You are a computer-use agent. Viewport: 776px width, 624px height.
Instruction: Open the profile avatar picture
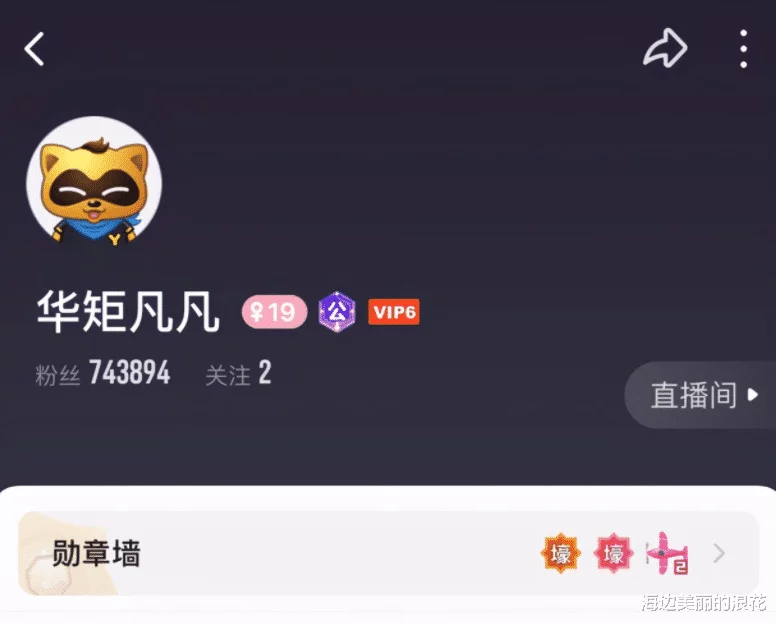(x=94, y=184)
